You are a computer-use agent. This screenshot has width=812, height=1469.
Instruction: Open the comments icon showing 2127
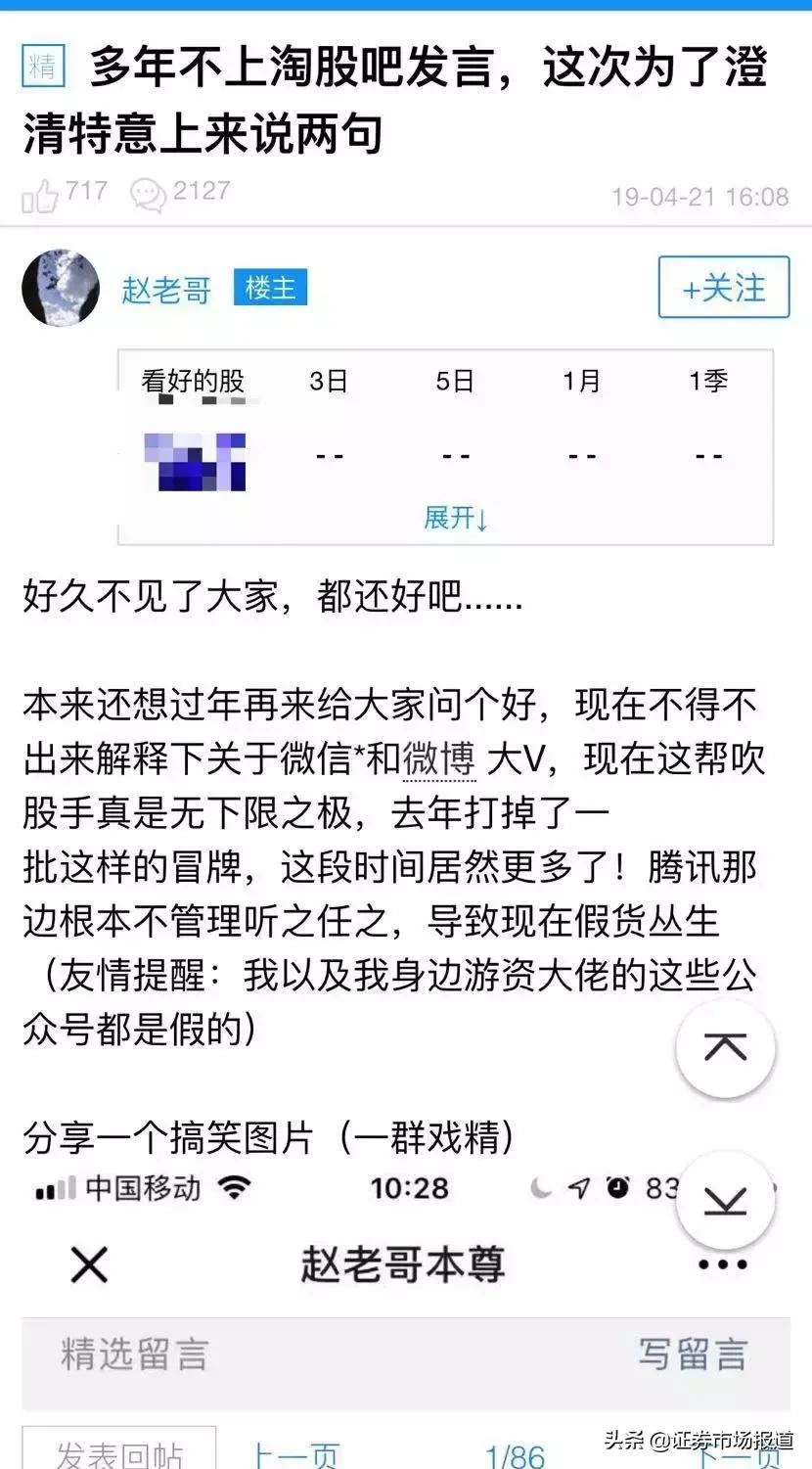[149, 194]
